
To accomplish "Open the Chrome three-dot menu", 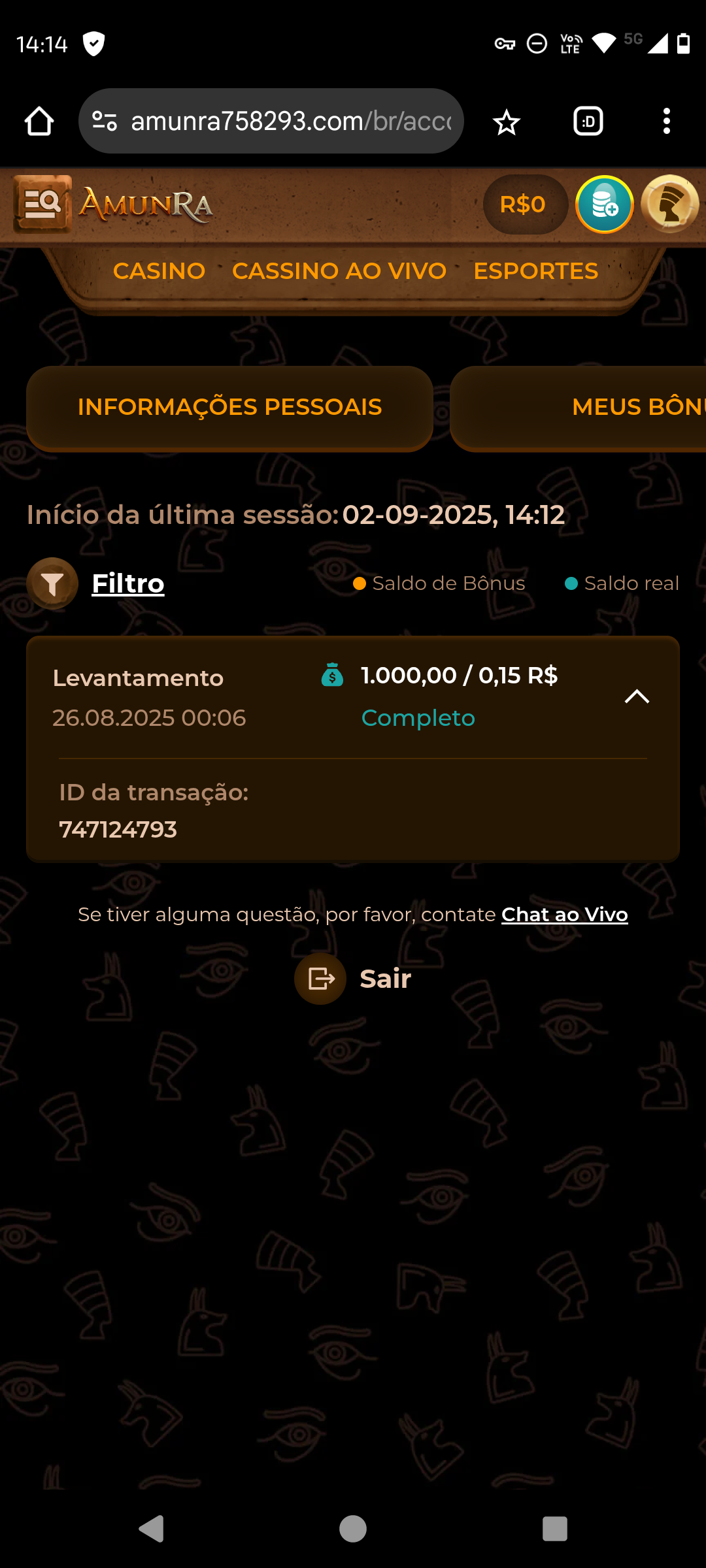I will click(667, 120).
